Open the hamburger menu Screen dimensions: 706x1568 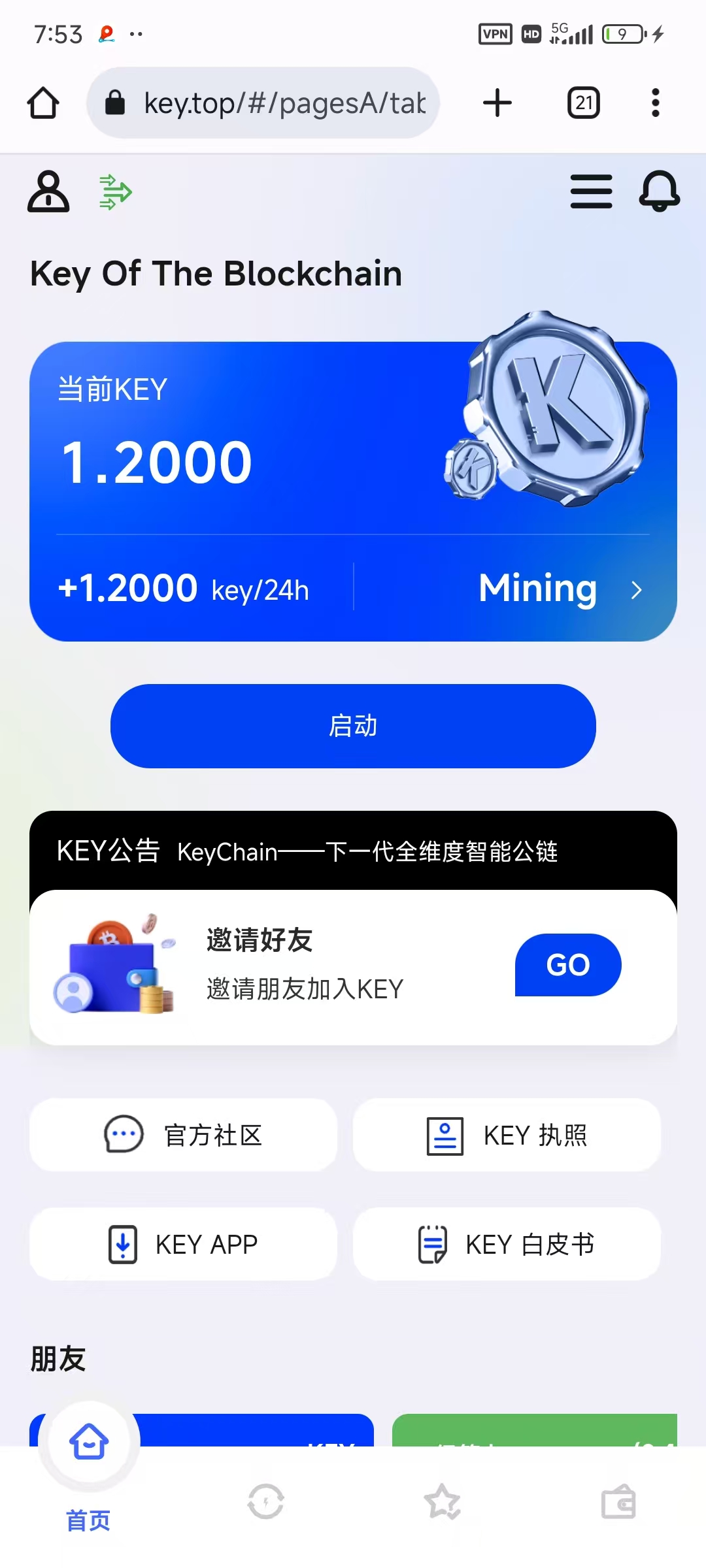(591, 191)
